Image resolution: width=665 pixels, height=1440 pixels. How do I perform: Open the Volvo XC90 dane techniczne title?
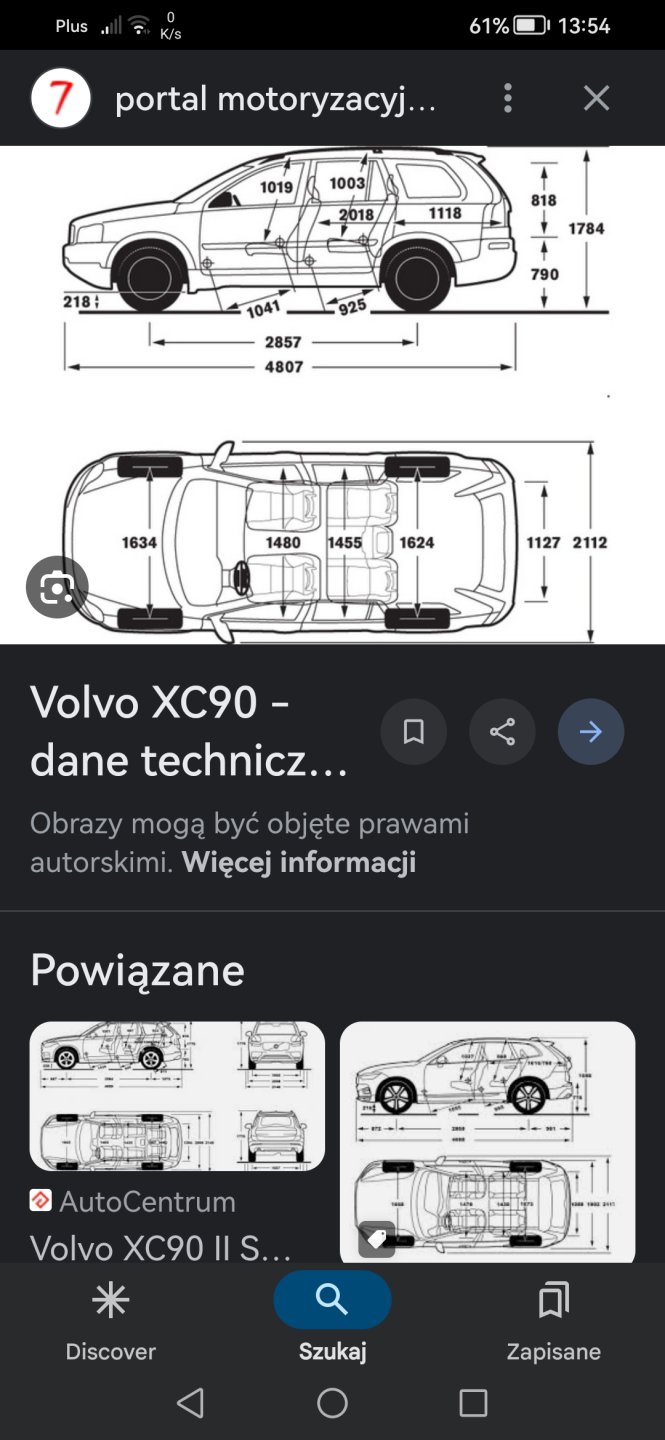pyautogui.click(x=190, y=731)
